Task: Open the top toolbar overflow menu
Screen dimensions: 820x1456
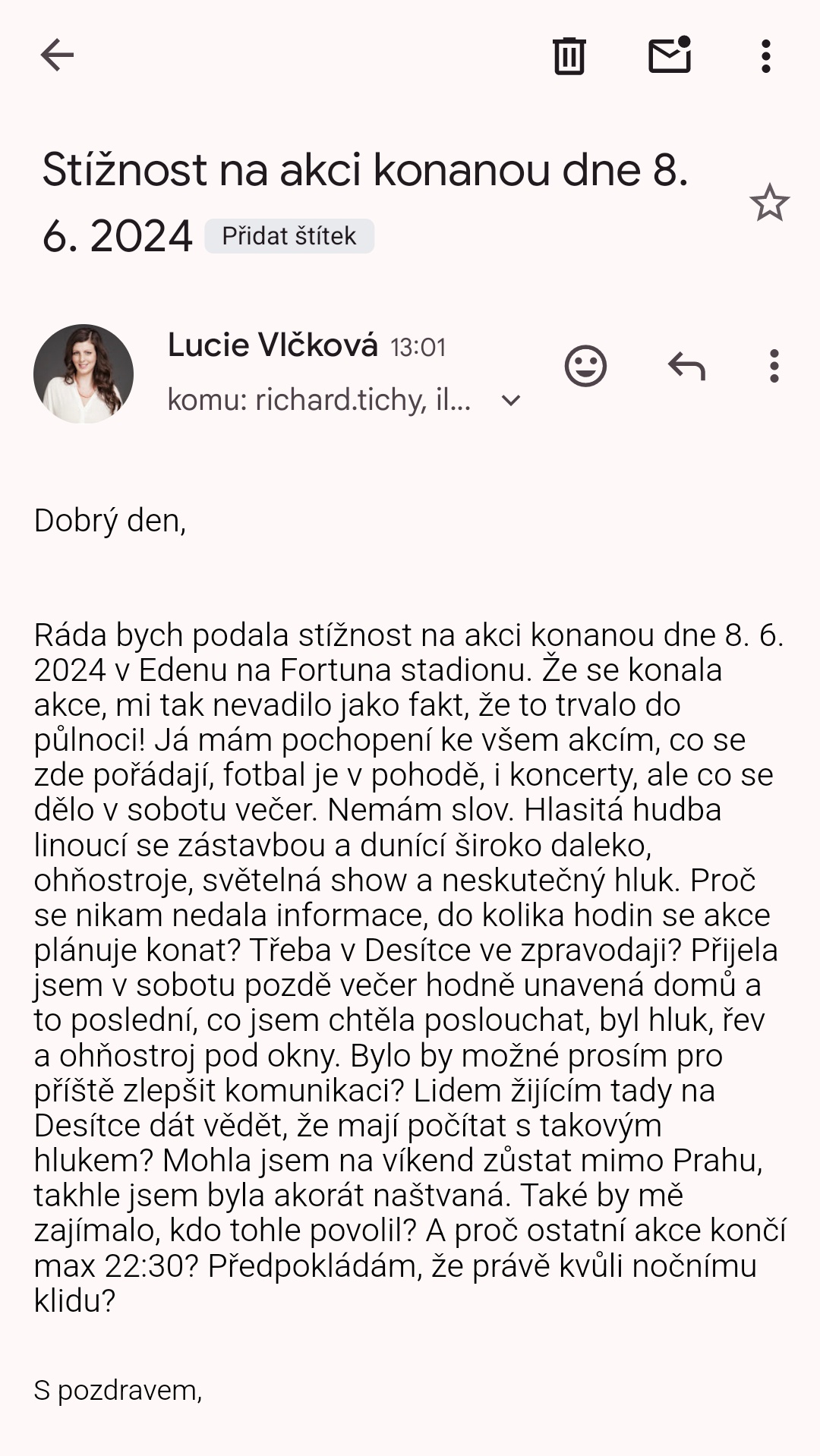Action: [x=765, y=56]
